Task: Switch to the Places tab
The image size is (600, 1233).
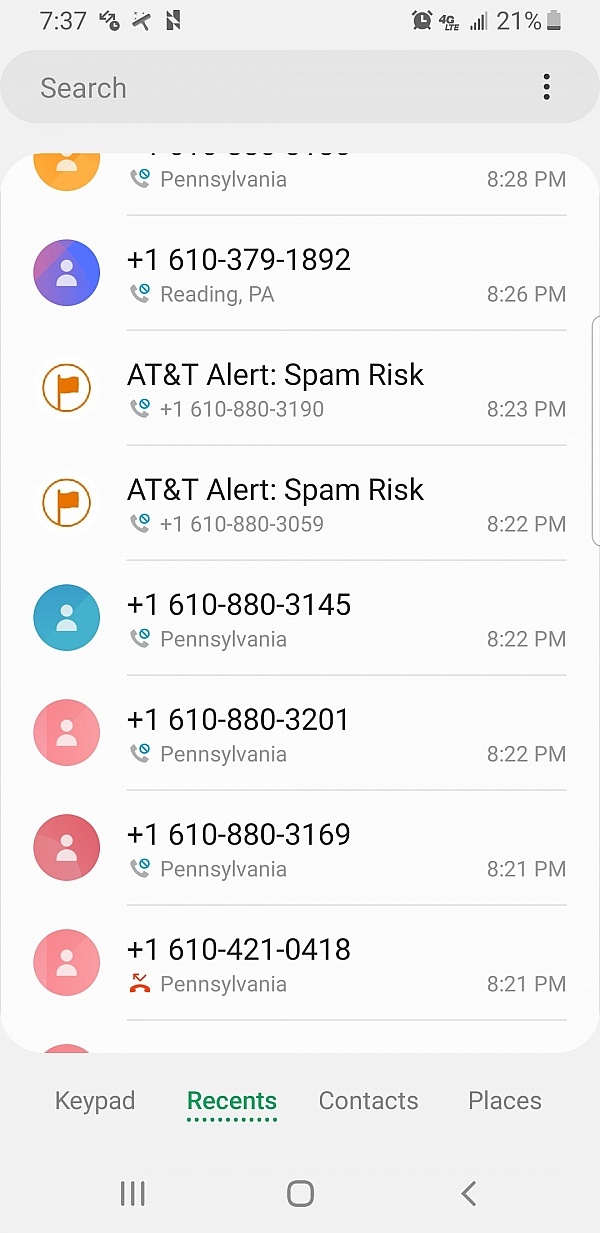Action: [x=505, y=1101]
